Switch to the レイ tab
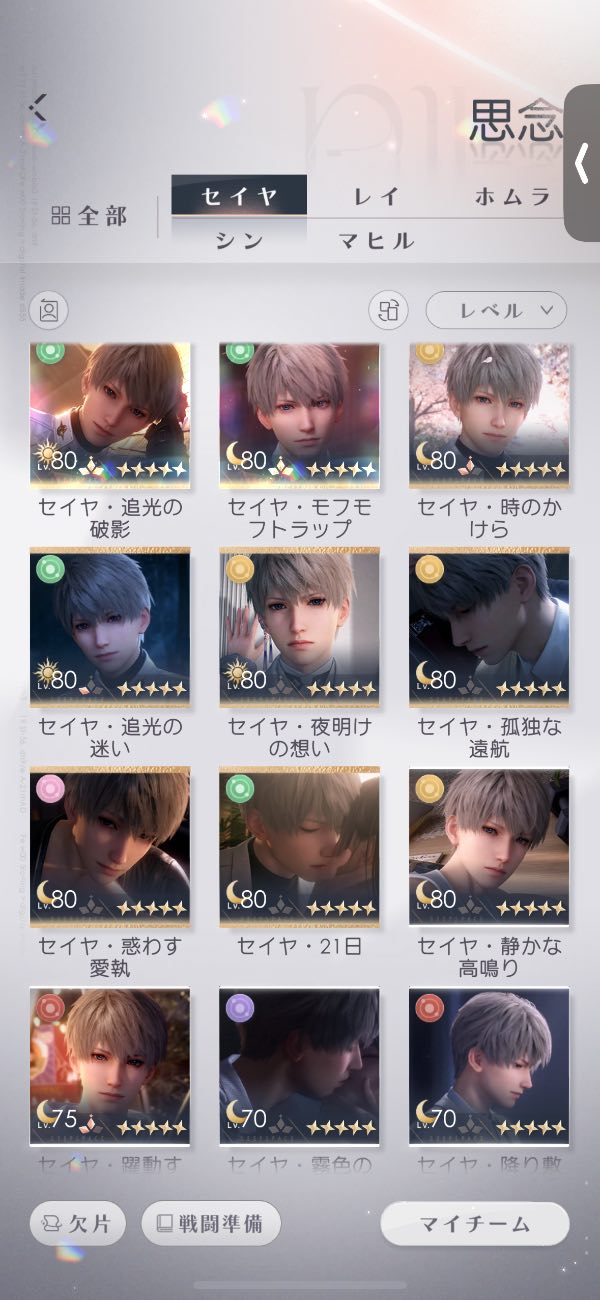Image resolution: width=600 pixels, height=1300 pixels. pos(376,196)
